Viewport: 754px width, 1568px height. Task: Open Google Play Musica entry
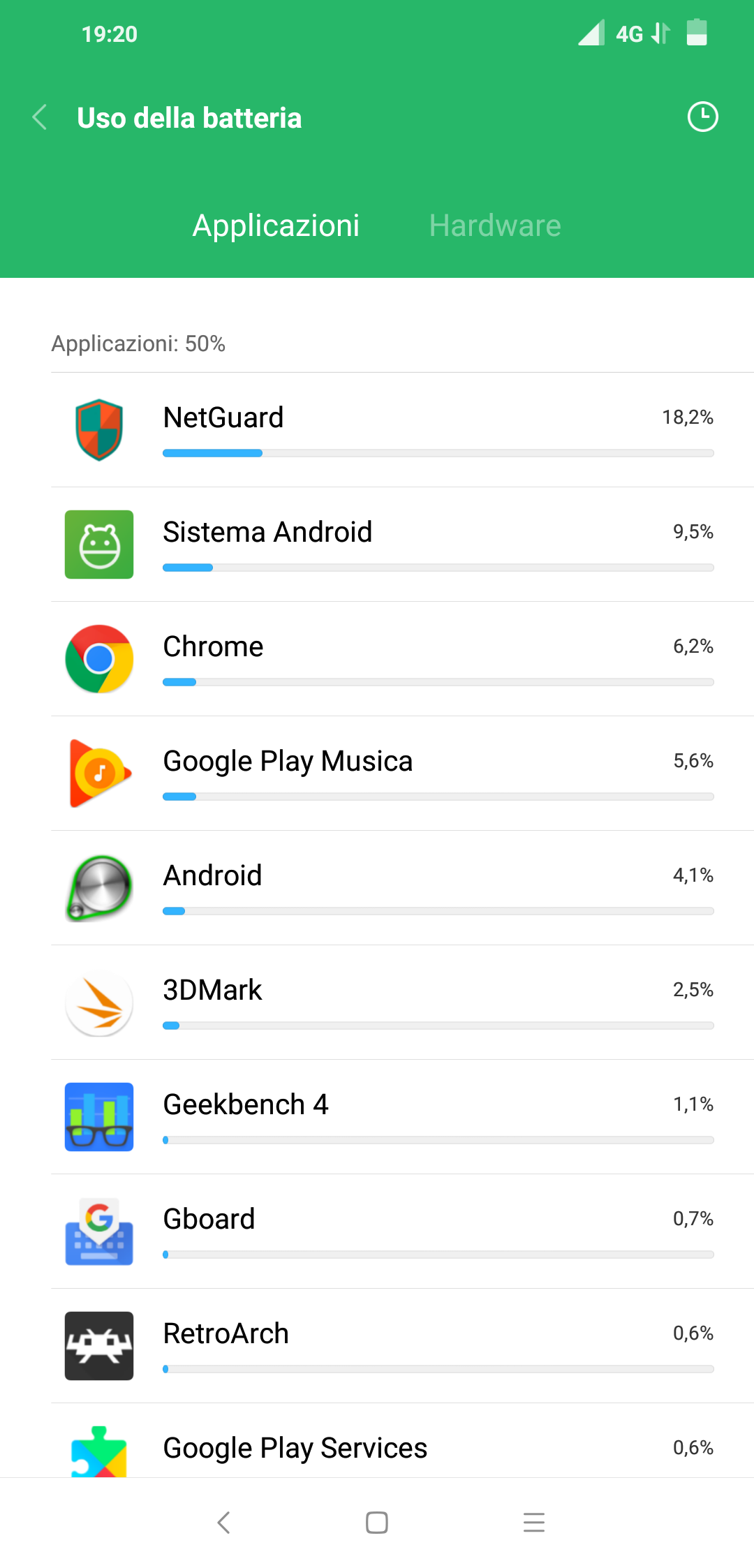pyautogui.click(x=402, y=774)
